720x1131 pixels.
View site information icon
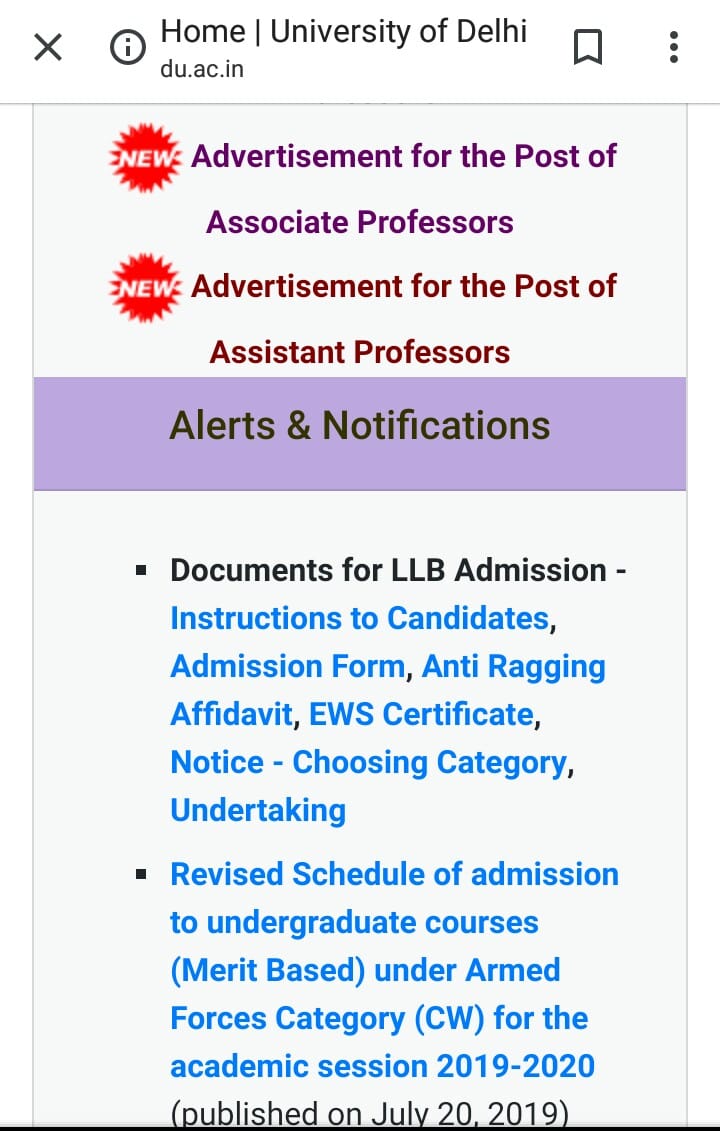coord(128,48)
